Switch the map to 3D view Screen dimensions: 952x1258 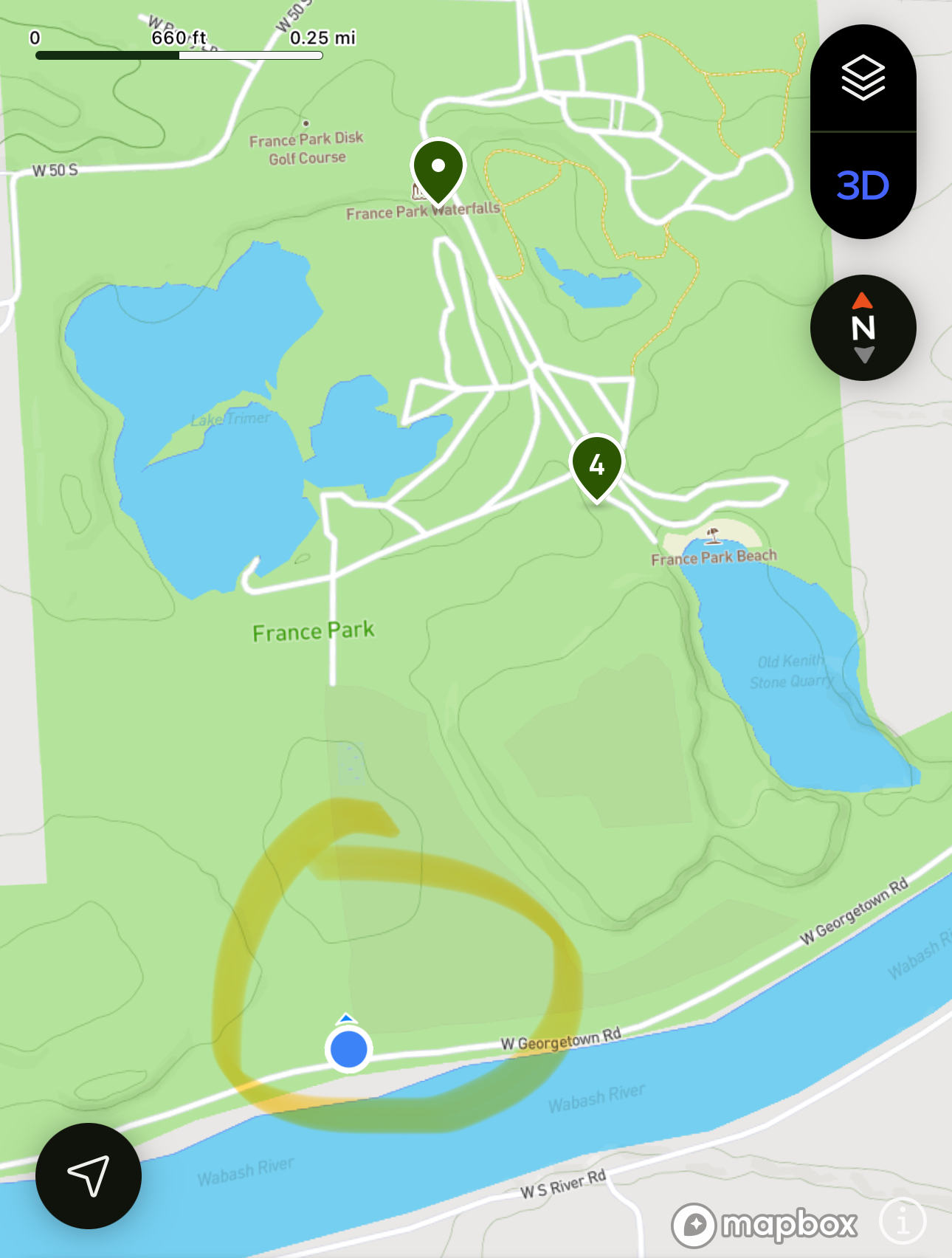click(863, 185)
